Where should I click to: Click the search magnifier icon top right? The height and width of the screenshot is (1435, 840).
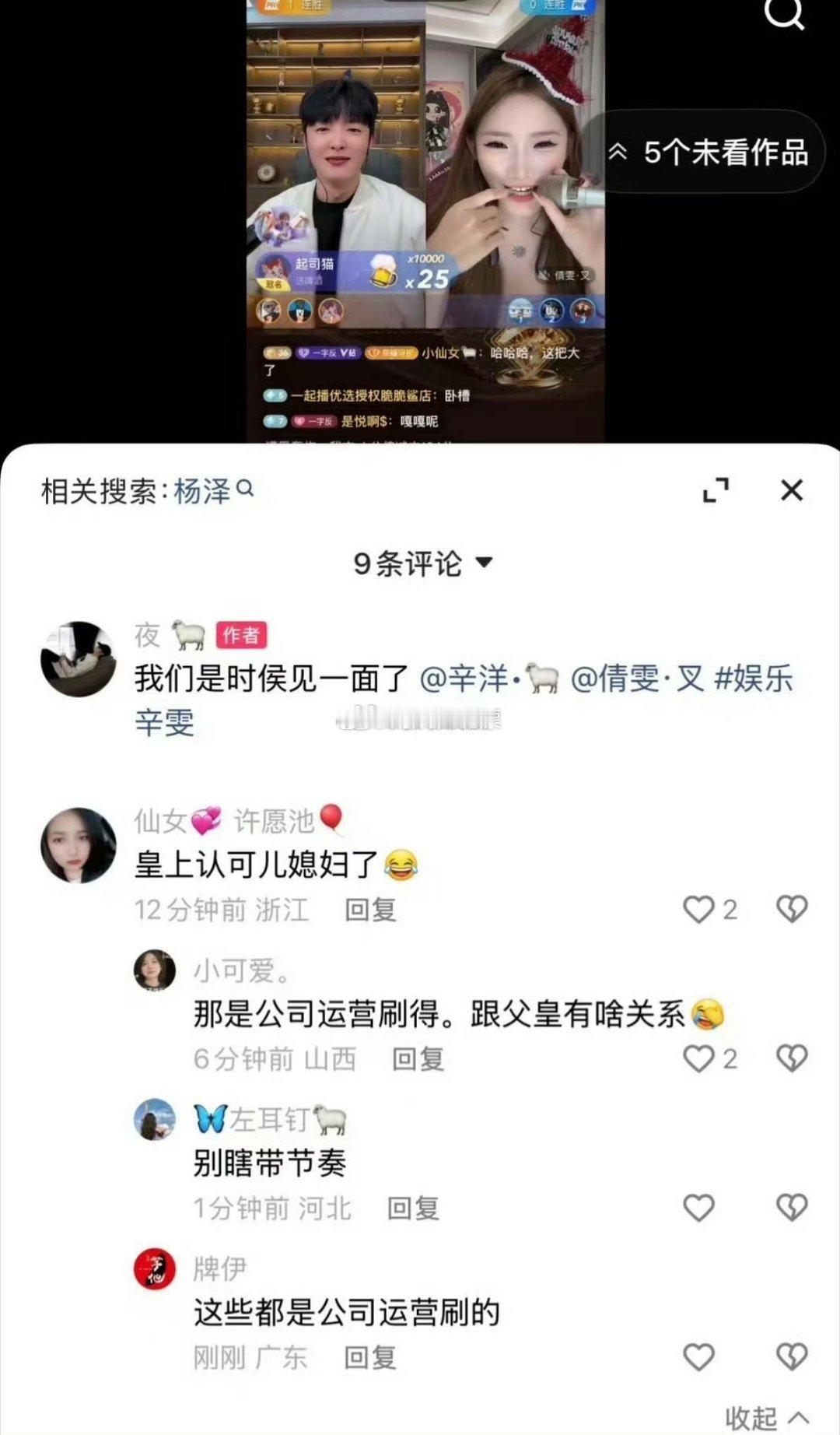point(786,12)
